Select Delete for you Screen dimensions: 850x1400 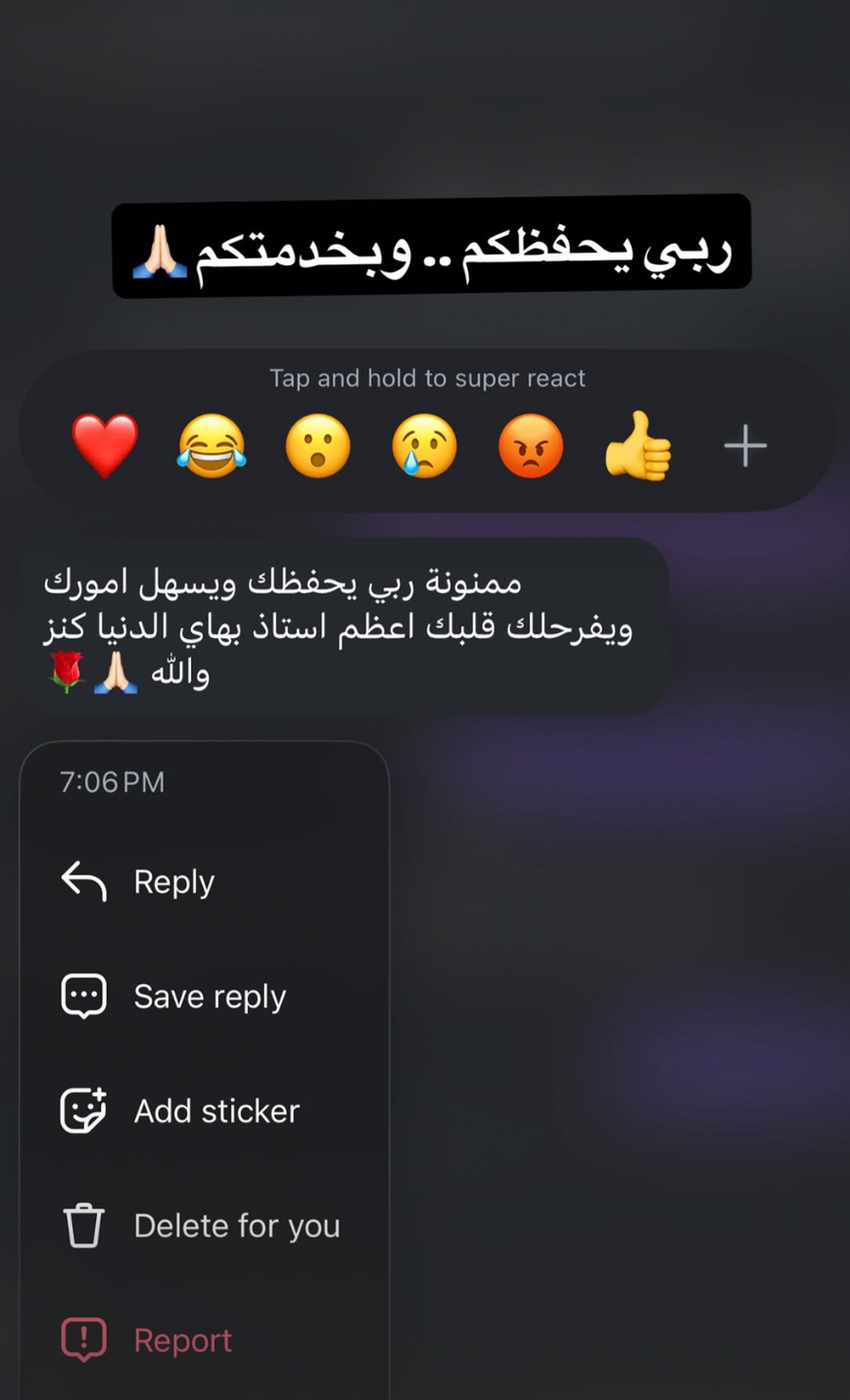[x=235, y=1225]
